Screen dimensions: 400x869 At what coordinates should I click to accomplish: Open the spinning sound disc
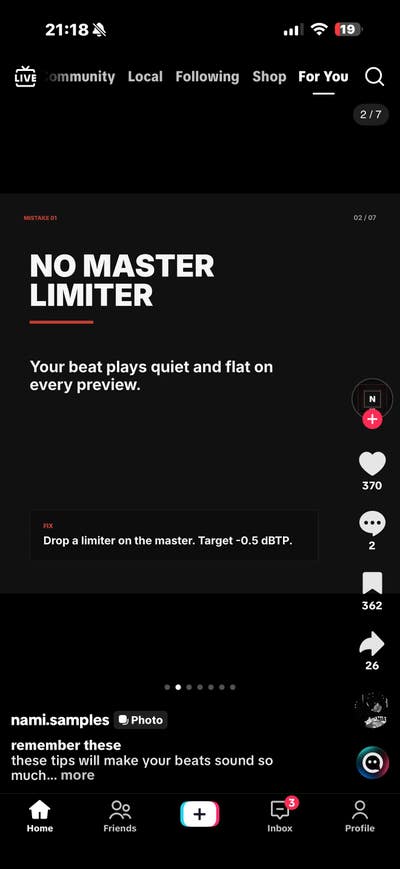(x=372, y=709)
